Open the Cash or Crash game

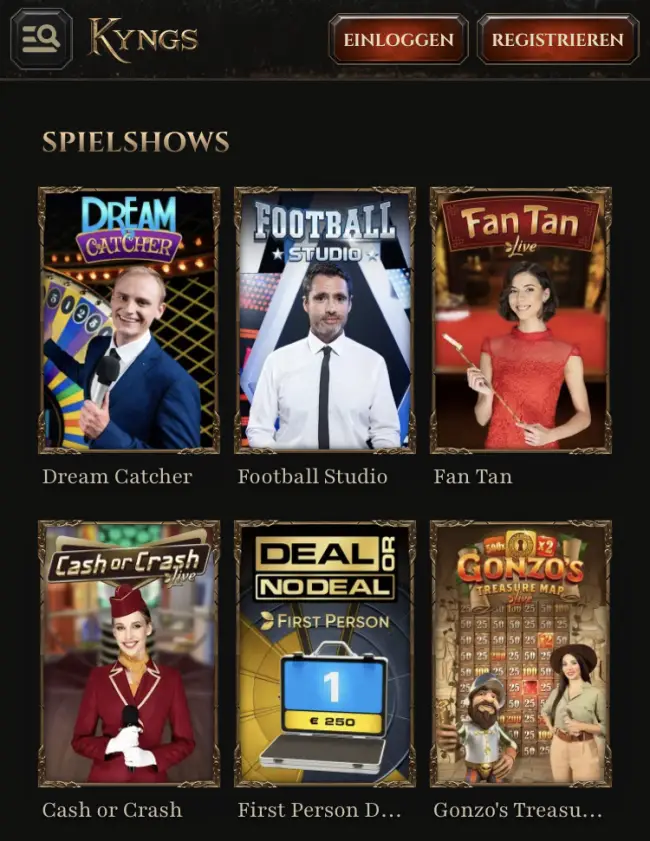point(129,653)
